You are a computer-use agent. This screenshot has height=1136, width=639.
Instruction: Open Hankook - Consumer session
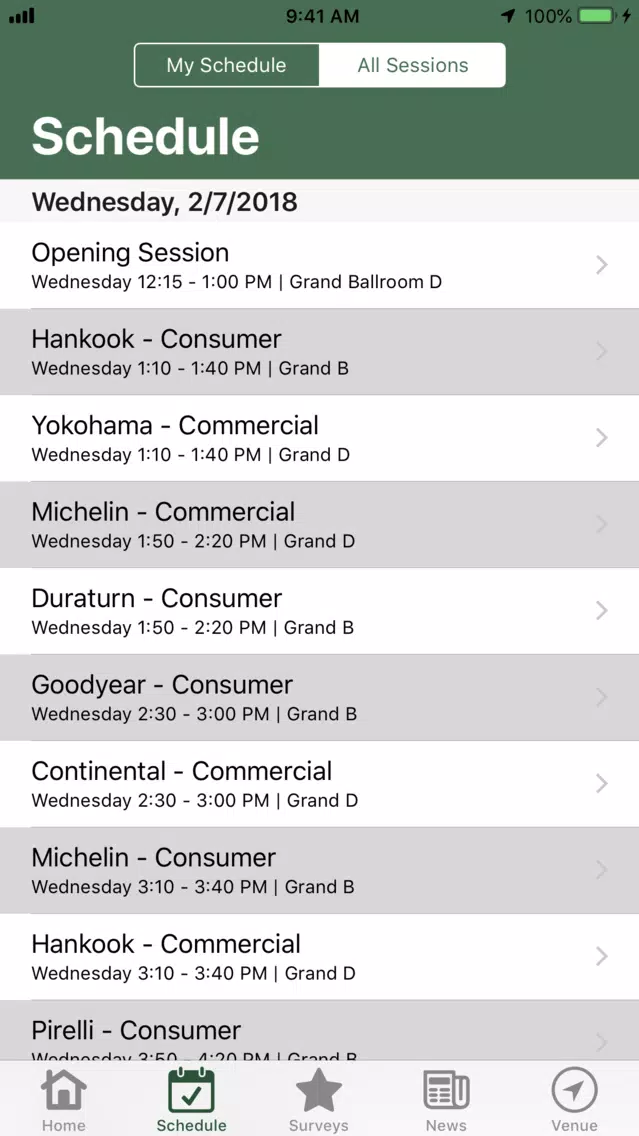(x=320, y=352)
